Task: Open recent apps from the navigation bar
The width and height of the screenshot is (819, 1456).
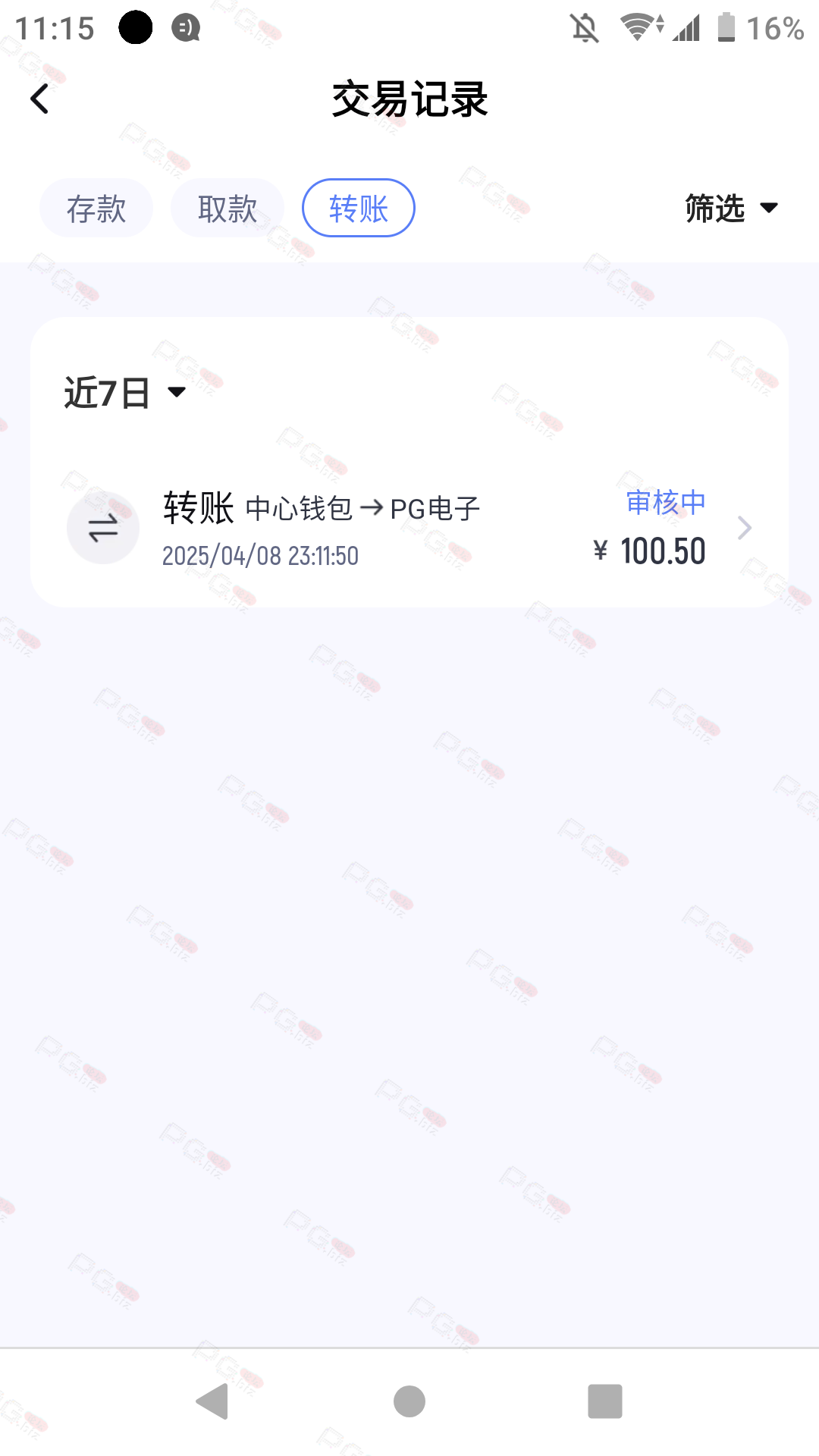Action: (605, 1401)
